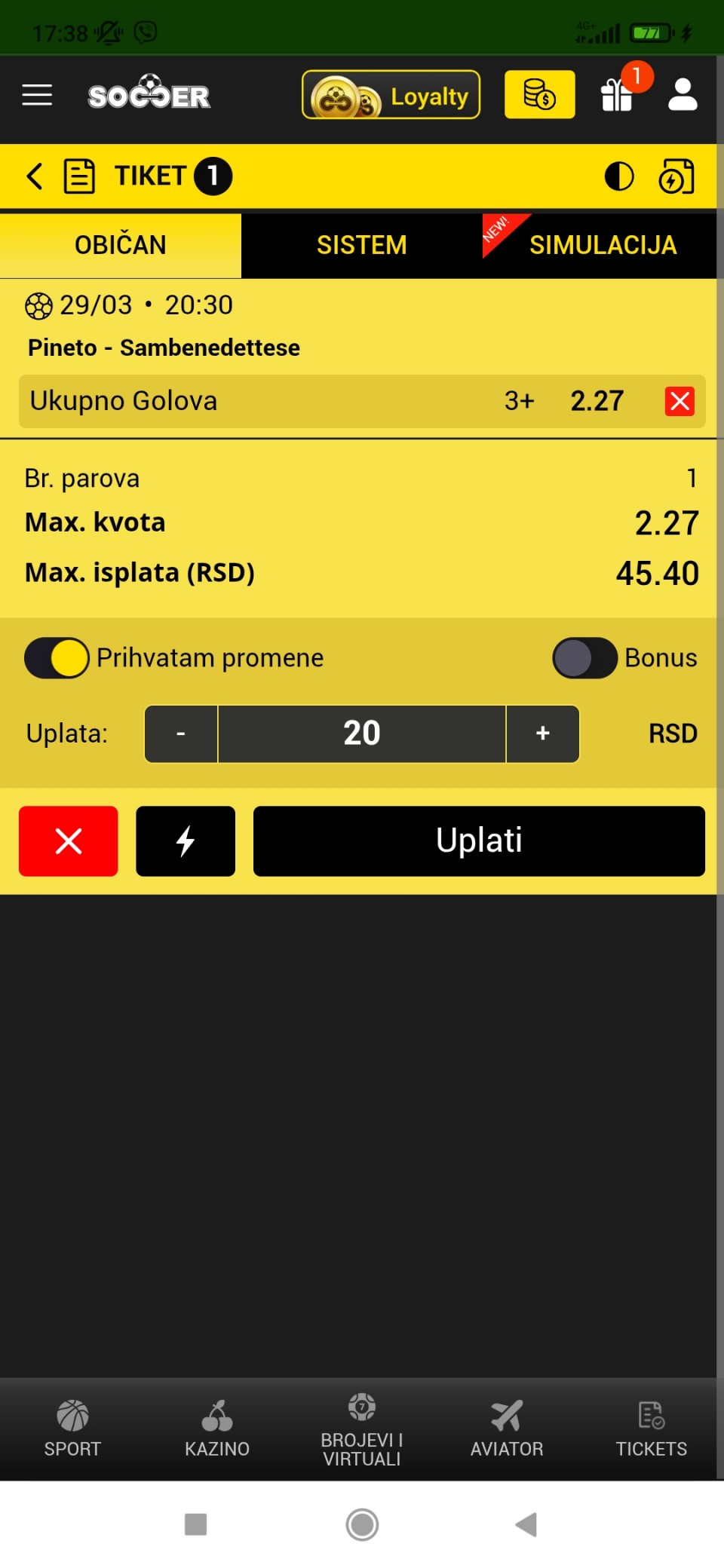Switch to the SIMULACIJA tab
This screenshot has height=1568, width=724.
click(x=602, y=245)
